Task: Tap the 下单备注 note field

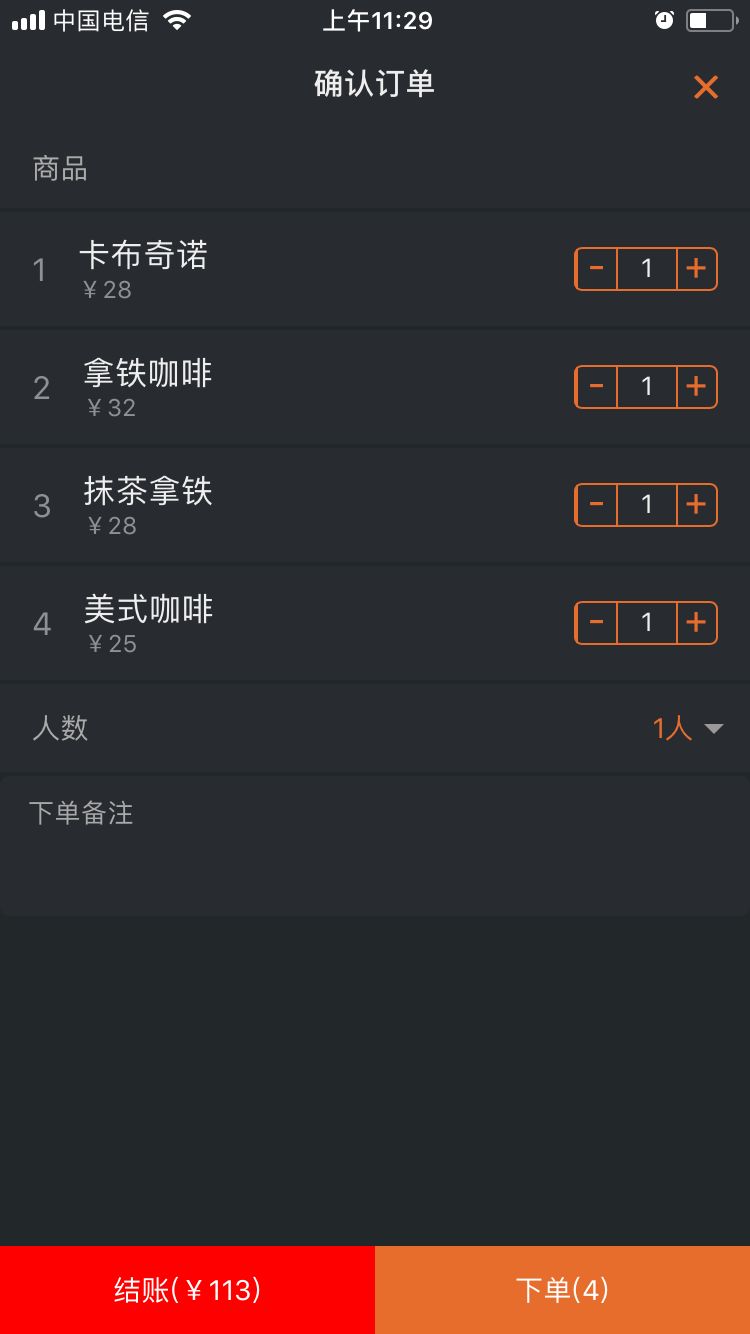Action: 375,845
